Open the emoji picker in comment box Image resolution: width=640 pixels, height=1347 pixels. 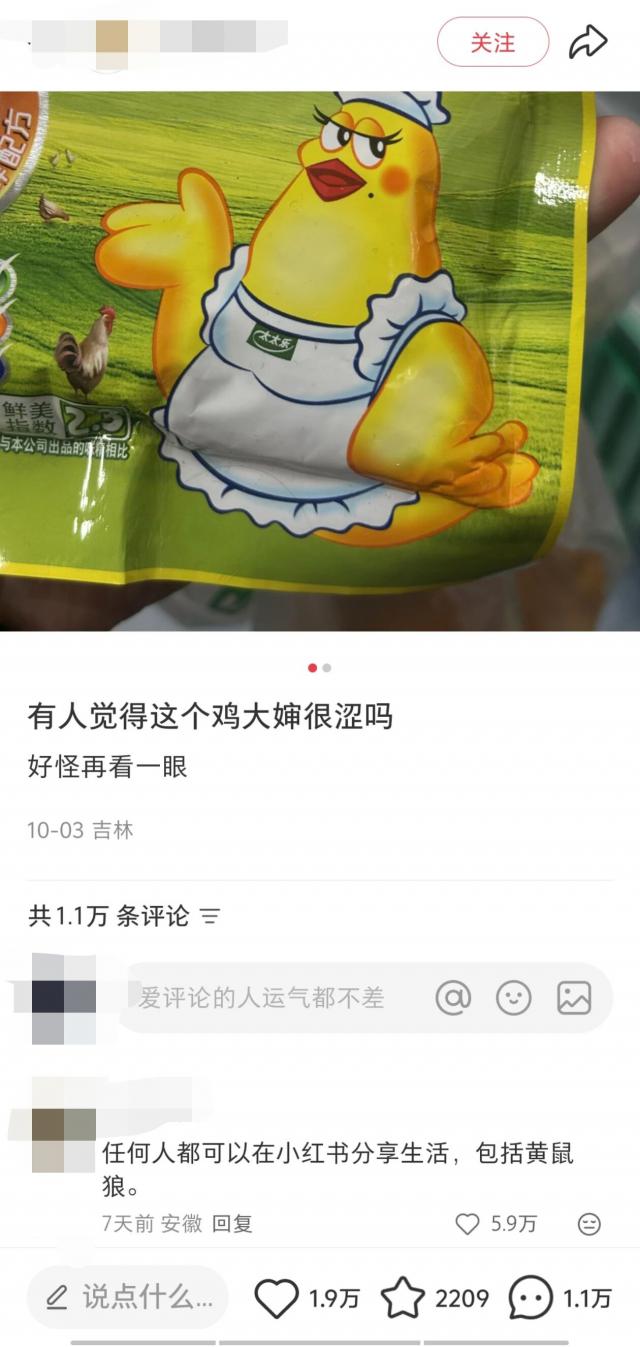514,997
